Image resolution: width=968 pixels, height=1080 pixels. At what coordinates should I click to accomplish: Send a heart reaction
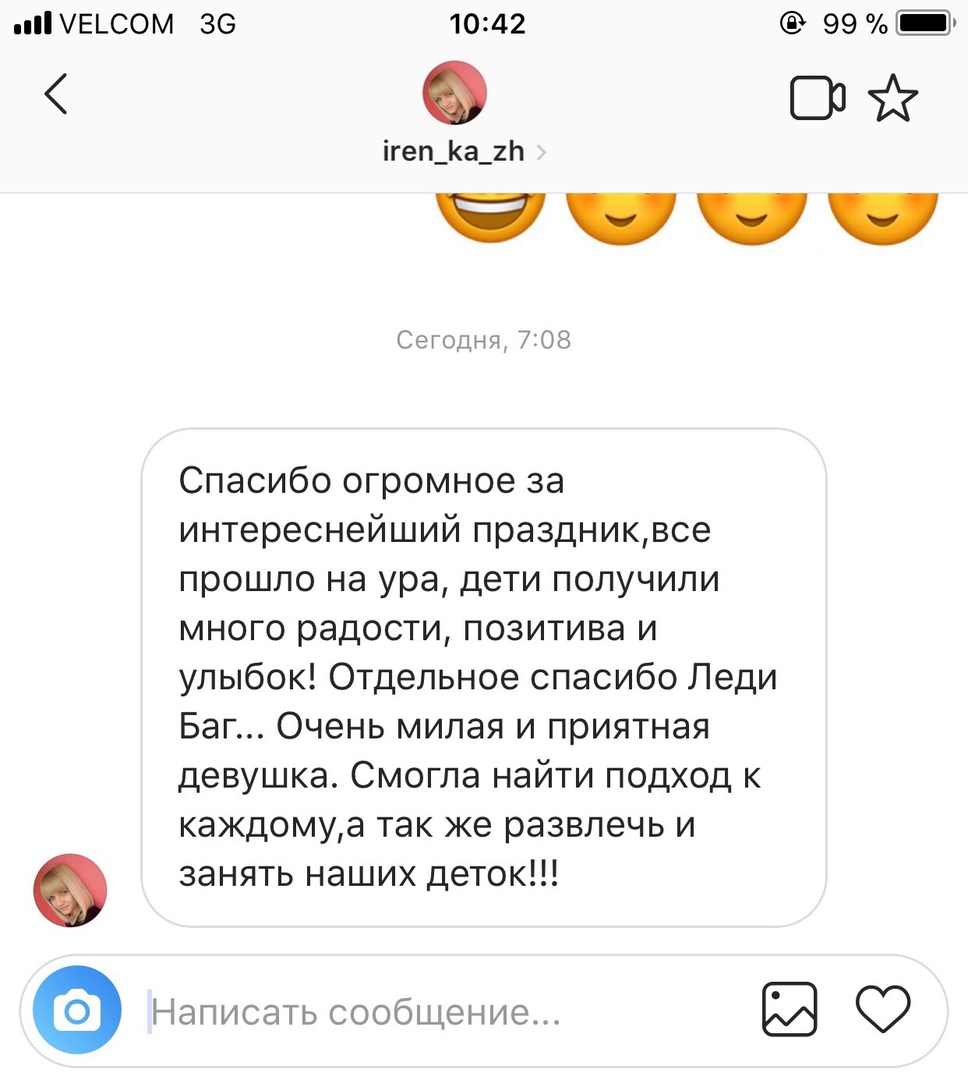[x=884, y=1008]
